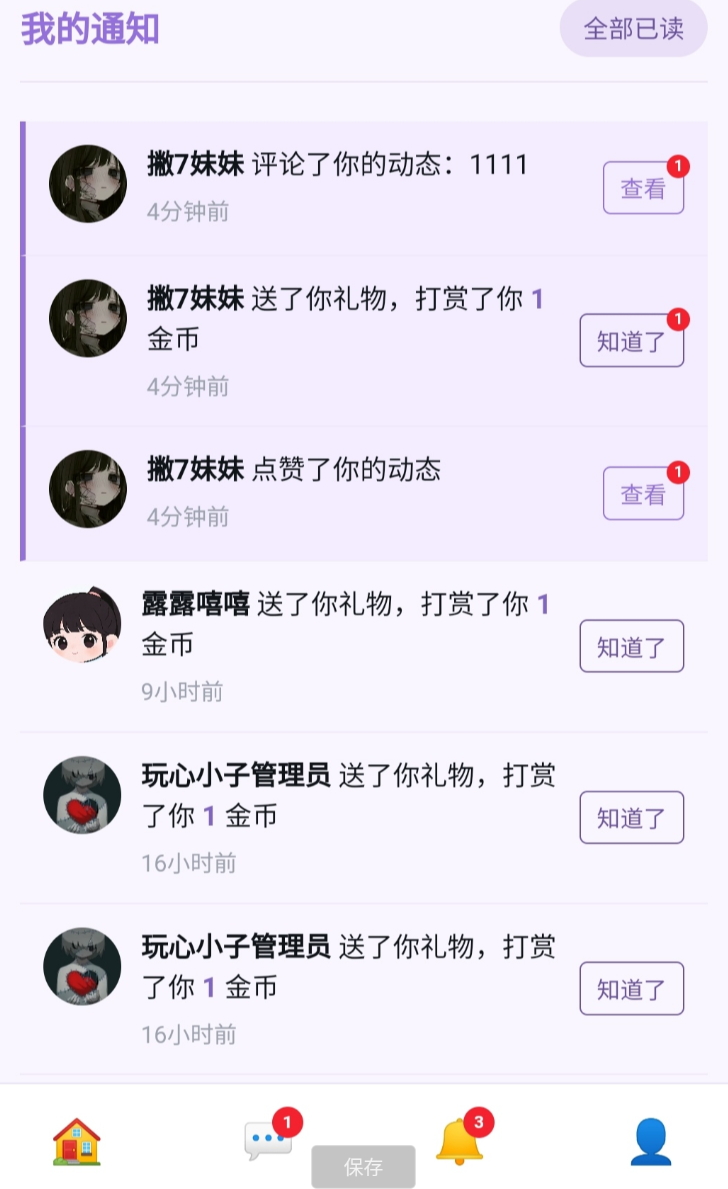The width and height of the screenshot is (728, 1189).
Task: Tap 知道了 on 露露嘻嘻's gift notification
Action: pos(631,647)
